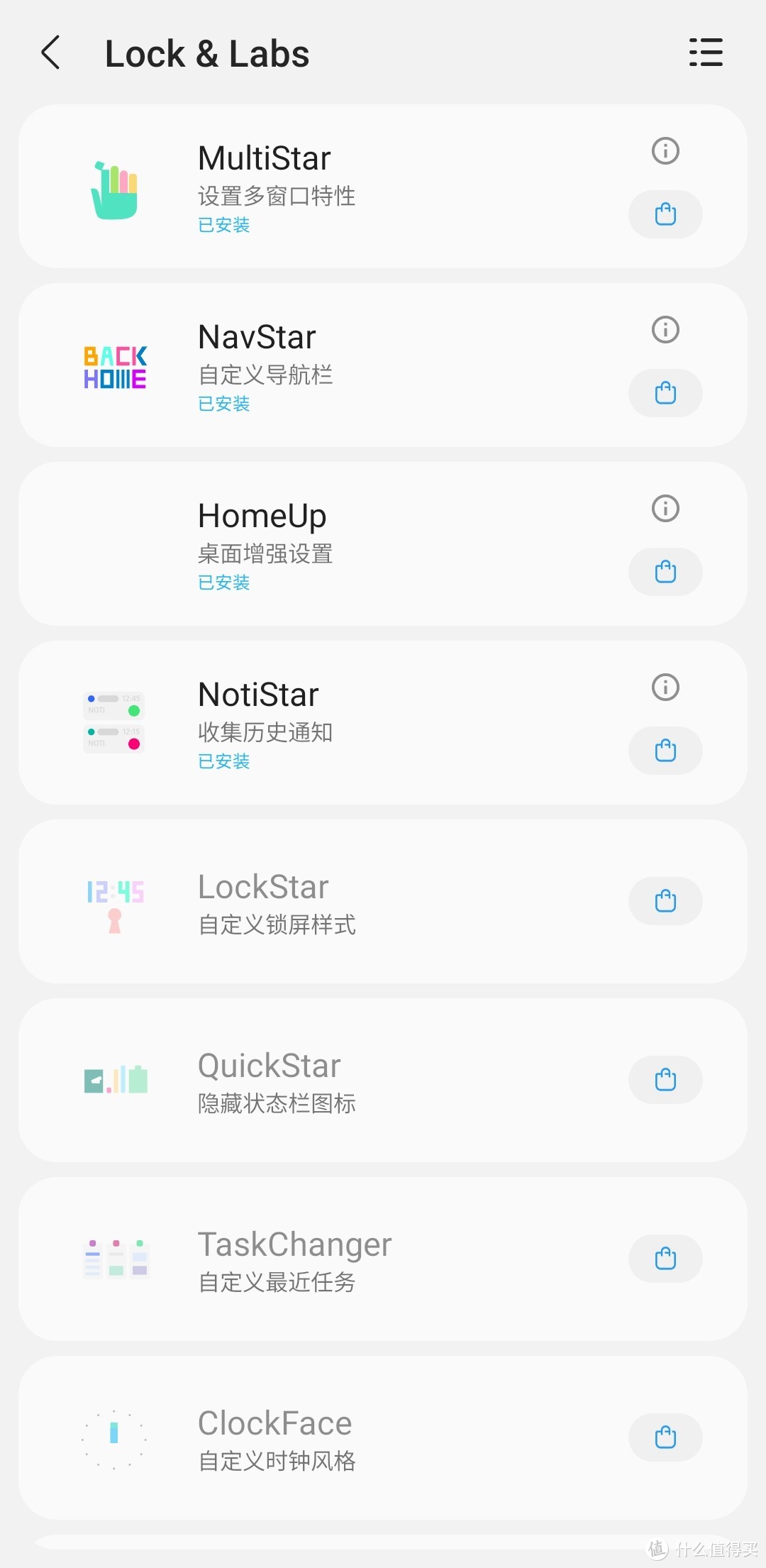The height and width of the screenshot is (1568, 766).
Task: Select the ClockFace dial icon
Action: [x=116, y=1437]
